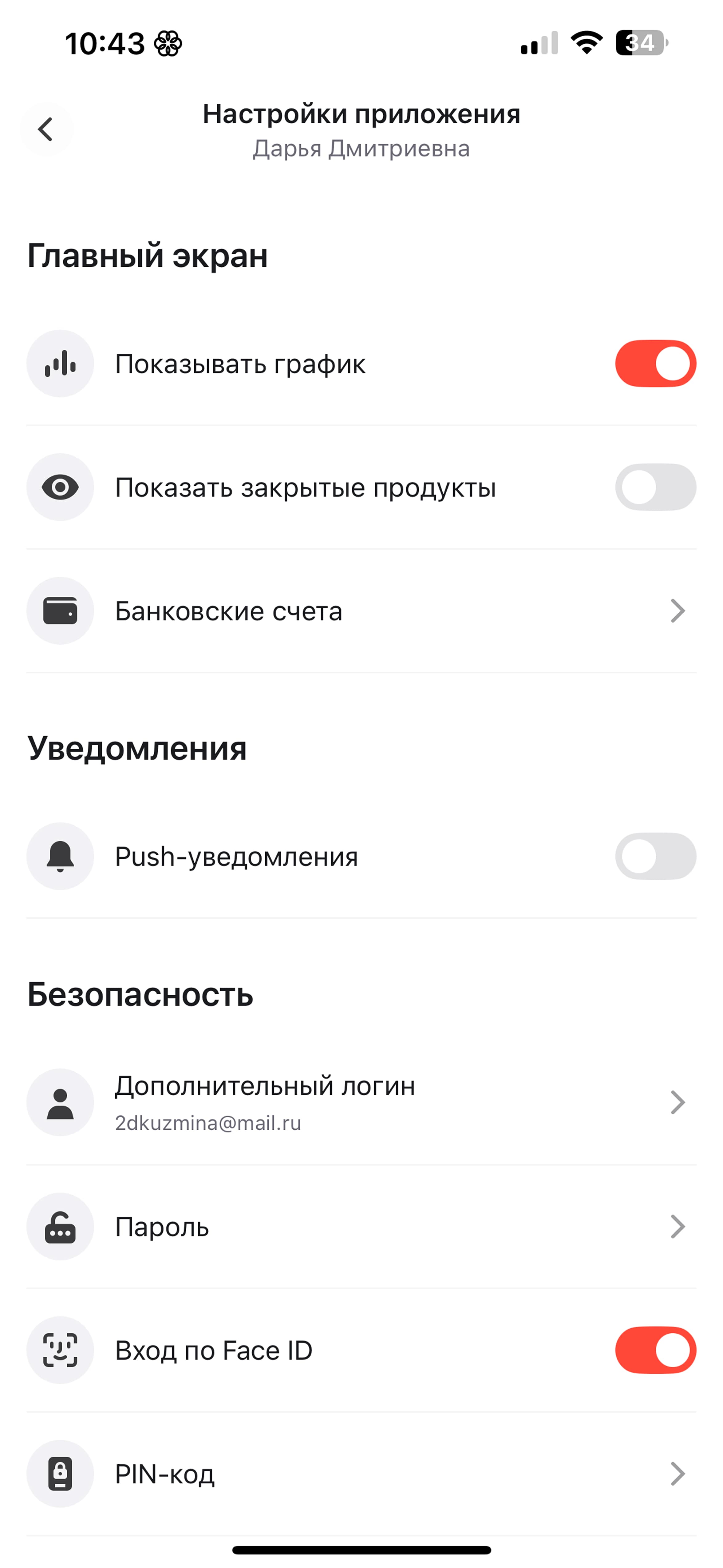
Task: Open the Пароль settings row
Action: [x=361, y=1227]
